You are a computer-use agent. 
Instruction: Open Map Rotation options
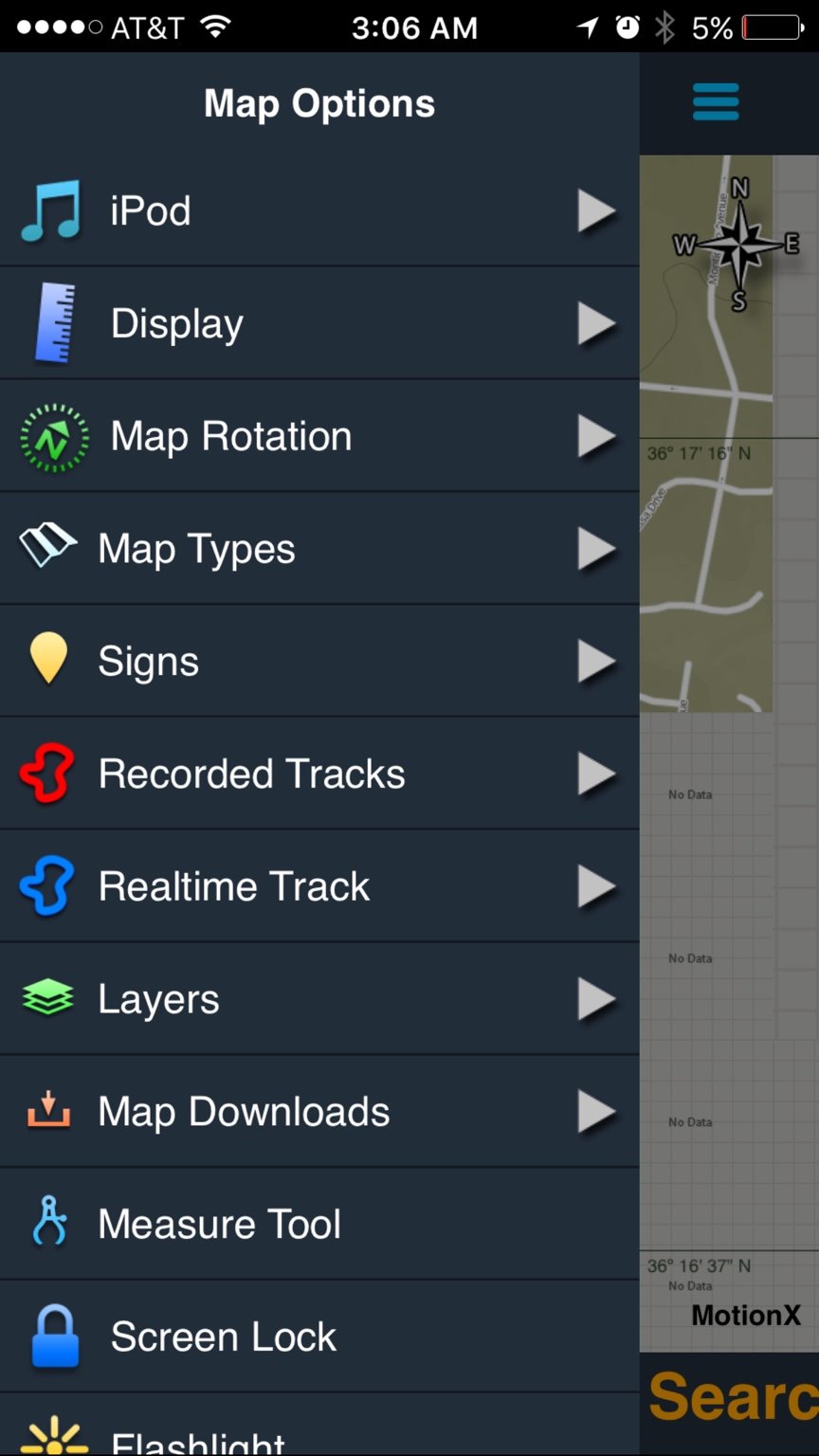click(319, 436)
